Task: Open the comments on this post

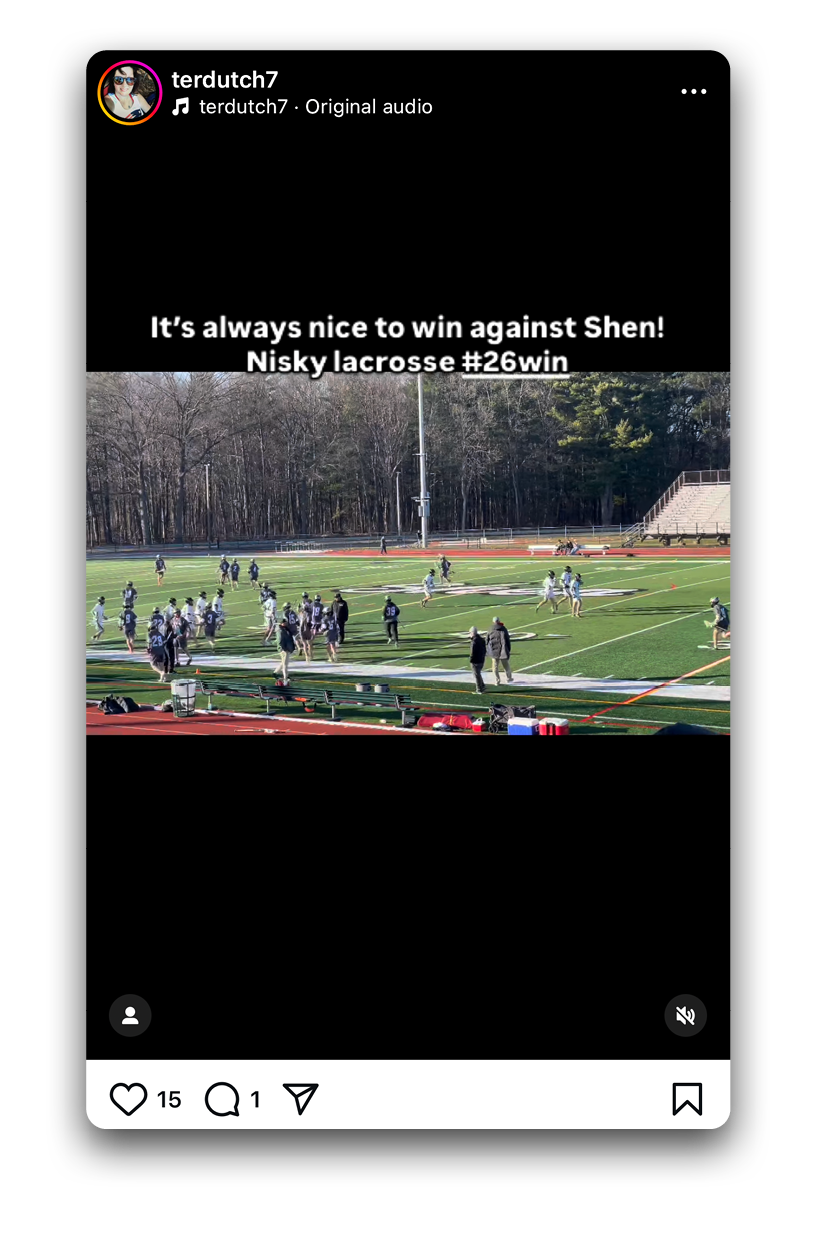Action: tap(222, 1099)
